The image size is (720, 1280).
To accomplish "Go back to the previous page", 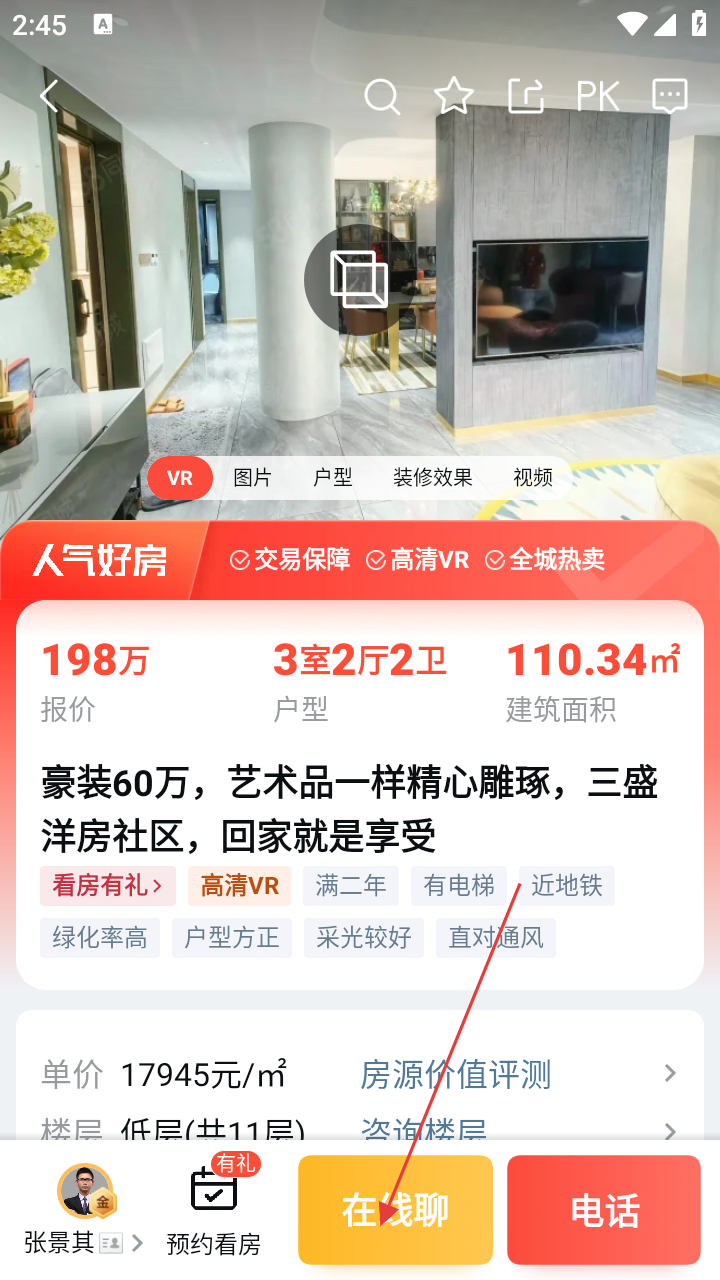I will click(49, 97).
